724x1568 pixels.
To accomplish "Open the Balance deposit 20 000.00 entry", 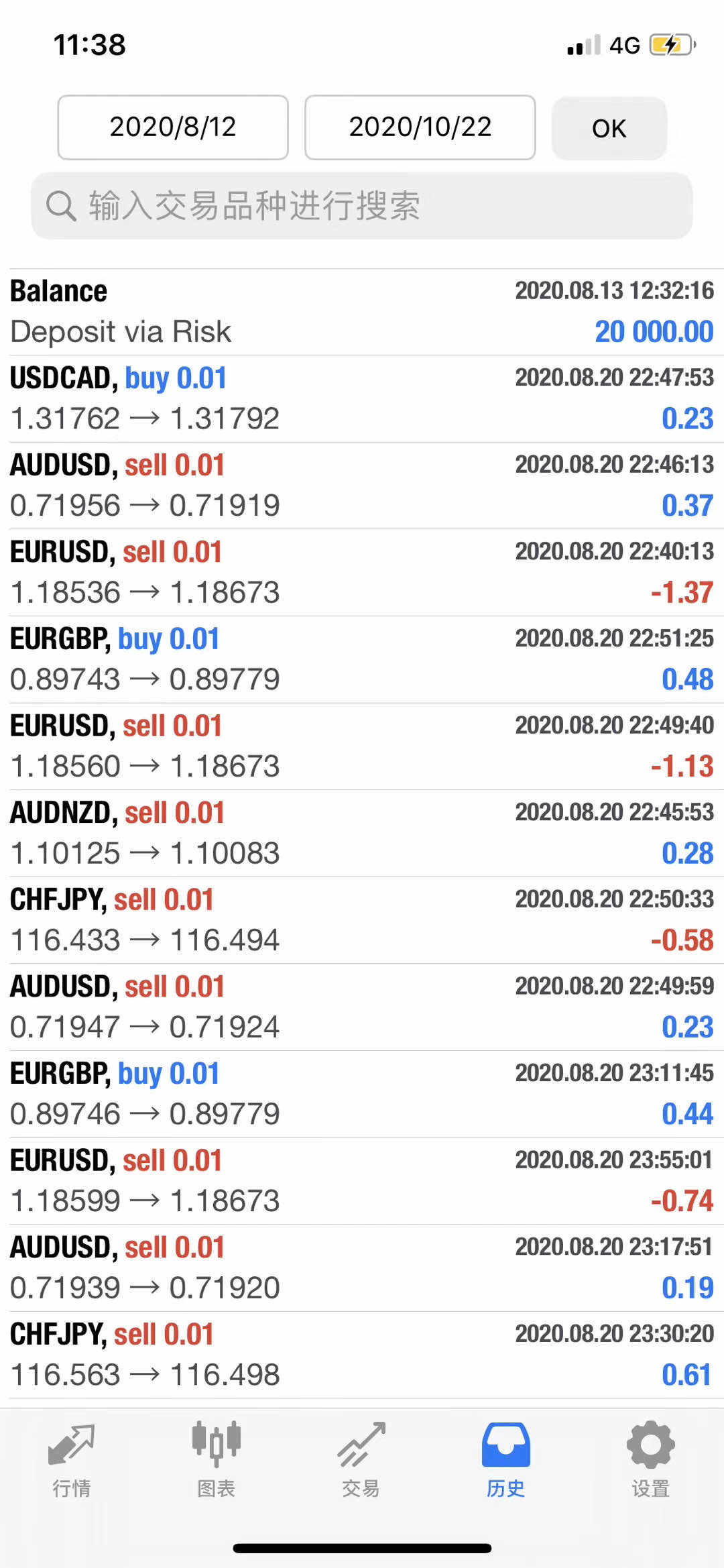I will [x=362, y=312].
